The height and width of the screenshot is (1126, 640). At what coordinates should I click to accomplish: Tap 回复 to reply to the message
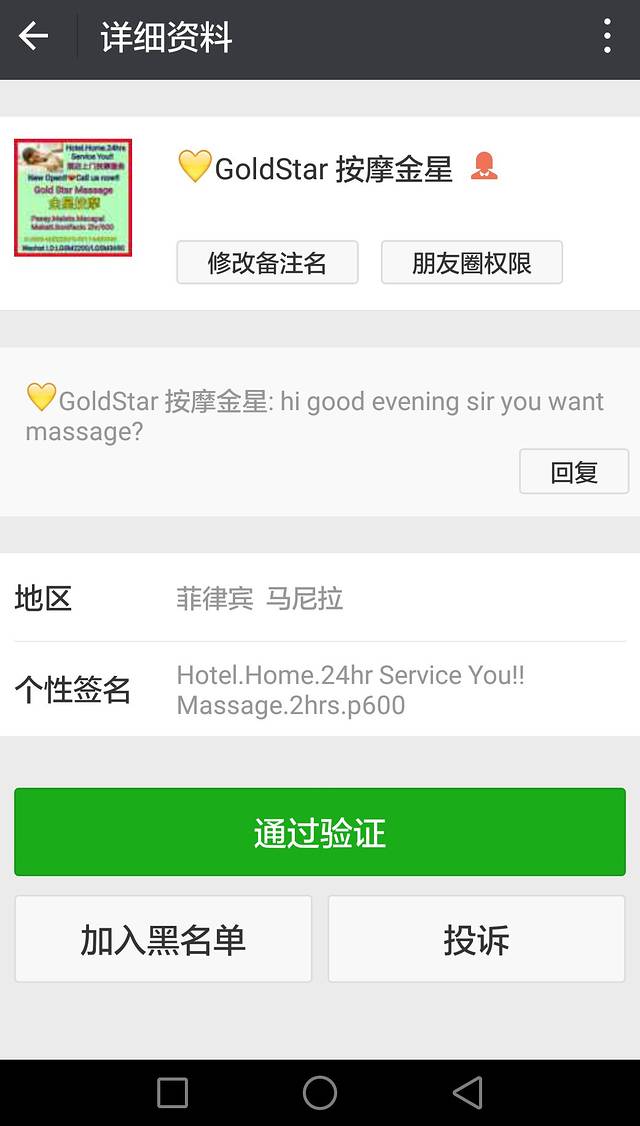point(574,472)
